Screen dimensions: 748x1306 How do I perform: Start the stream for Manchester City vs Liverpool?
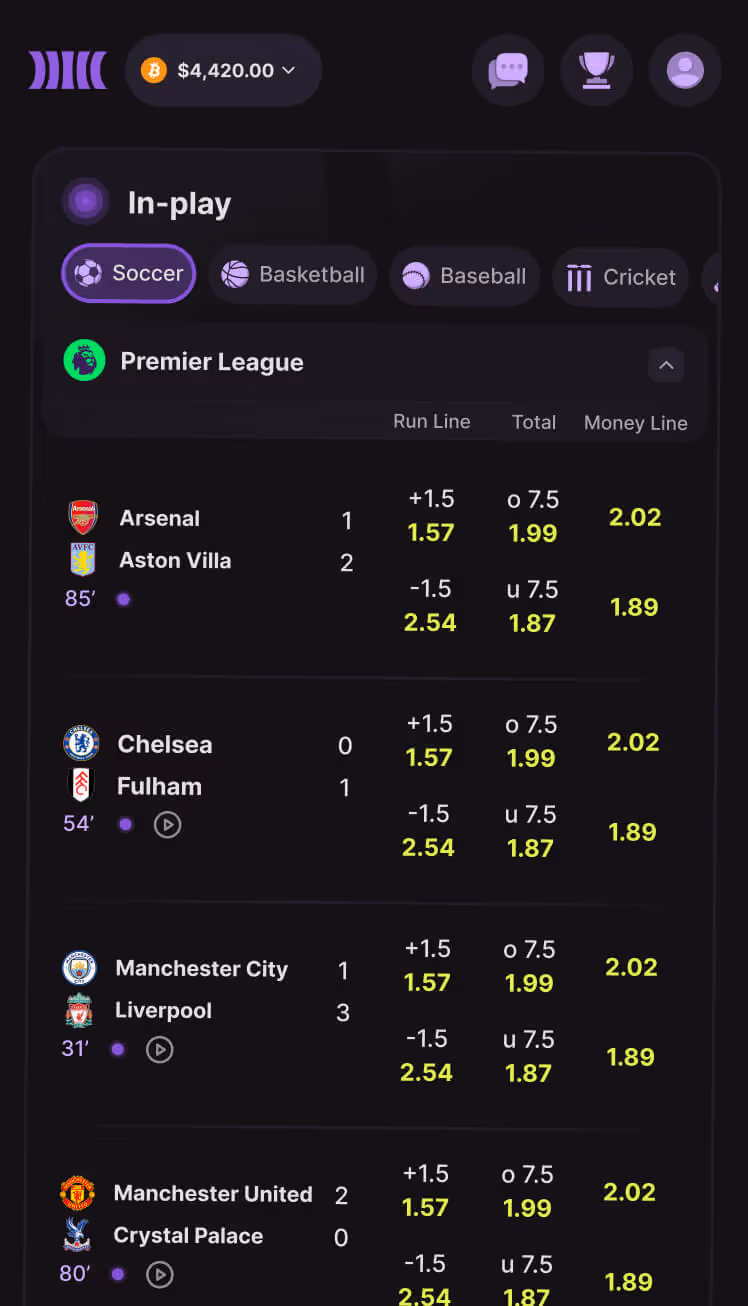pyautogui.click(x=159, y=1049)
